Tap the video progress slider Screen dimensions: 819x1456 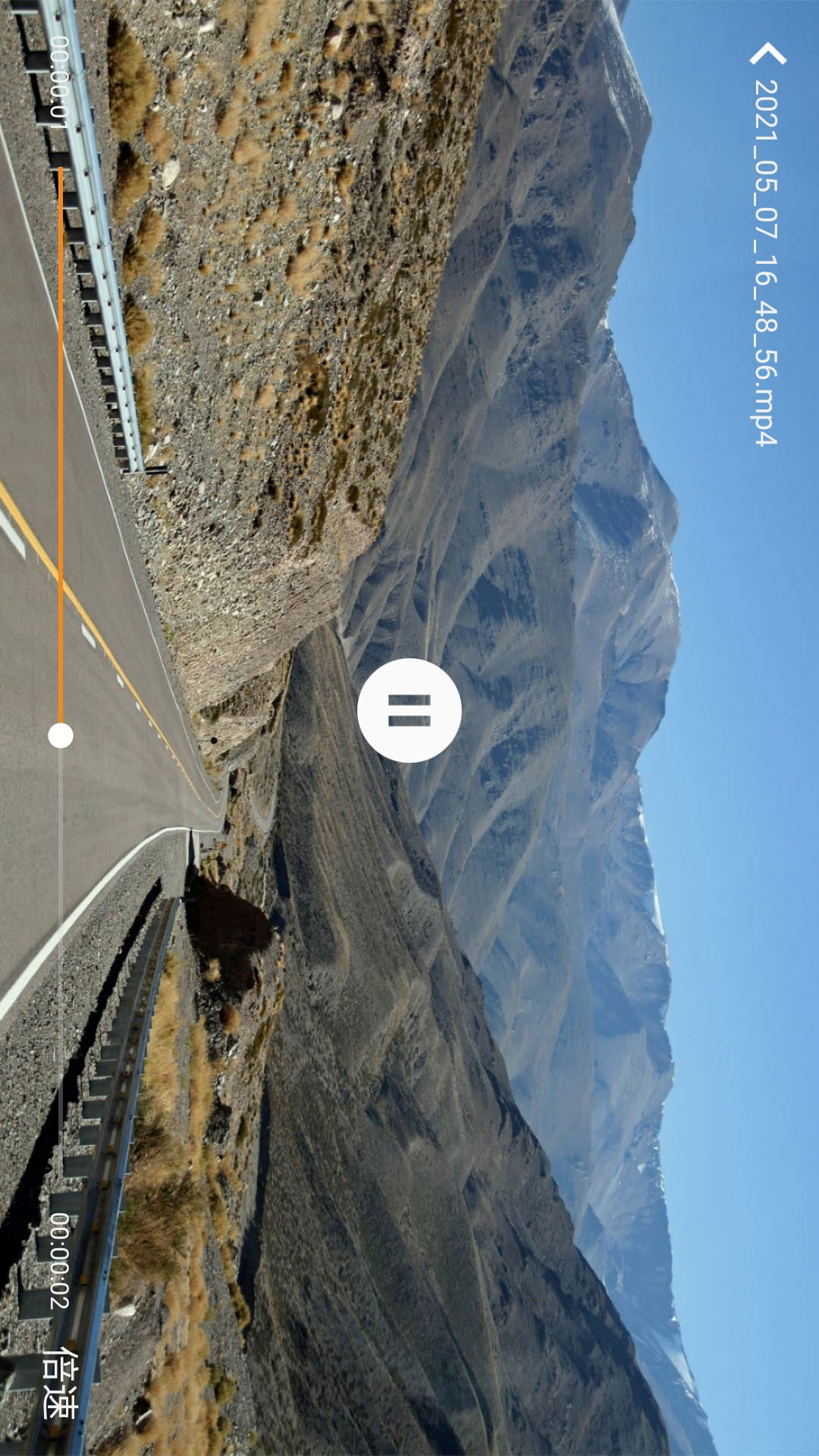tap(61, 735)
